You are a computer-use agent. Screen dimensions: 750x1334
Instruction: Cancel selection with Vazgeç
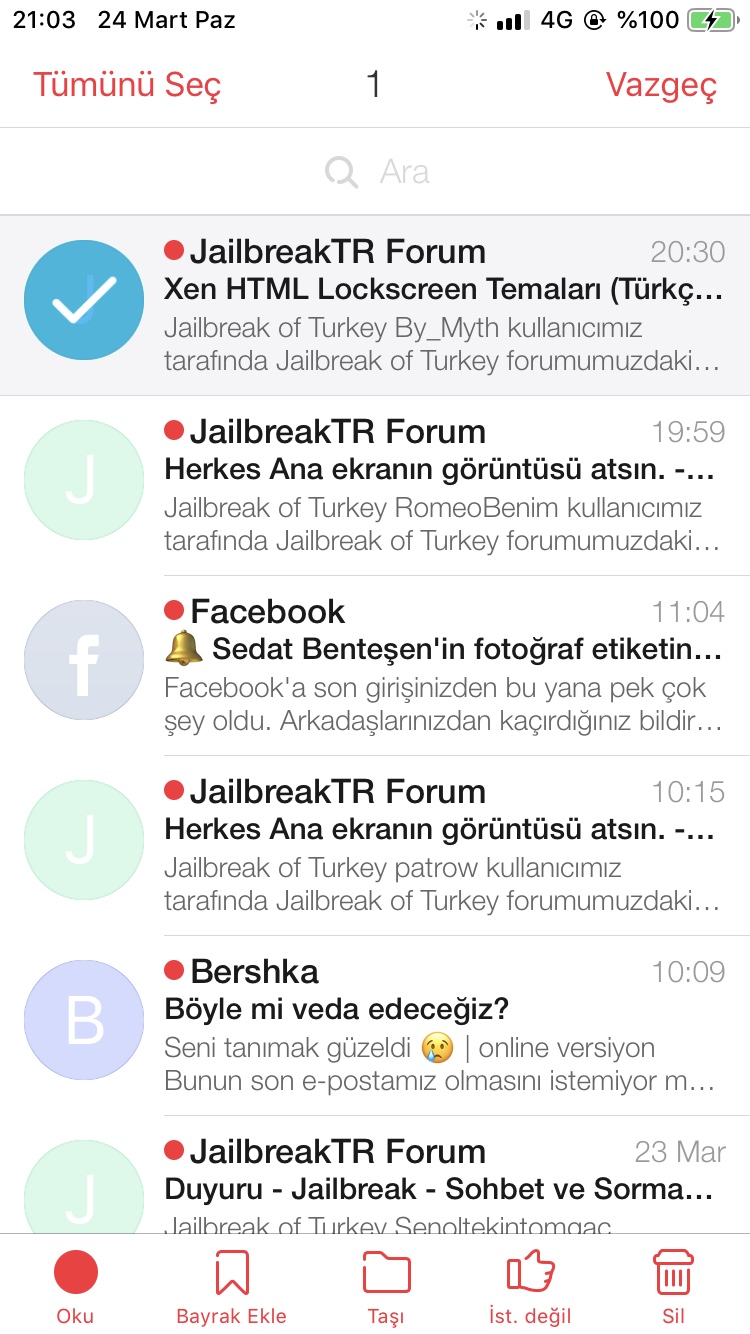(x=661, y=85)
